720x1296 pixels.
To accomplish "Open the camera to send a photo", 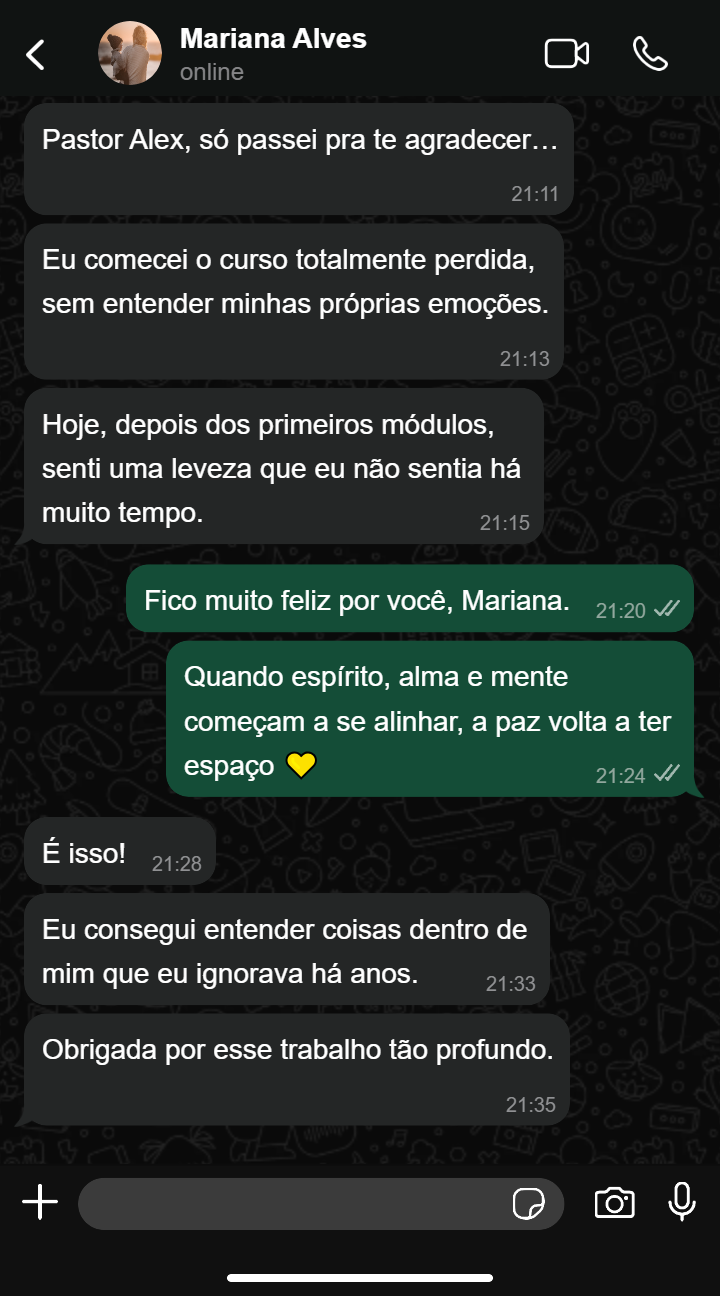I will click(614, 1203).
